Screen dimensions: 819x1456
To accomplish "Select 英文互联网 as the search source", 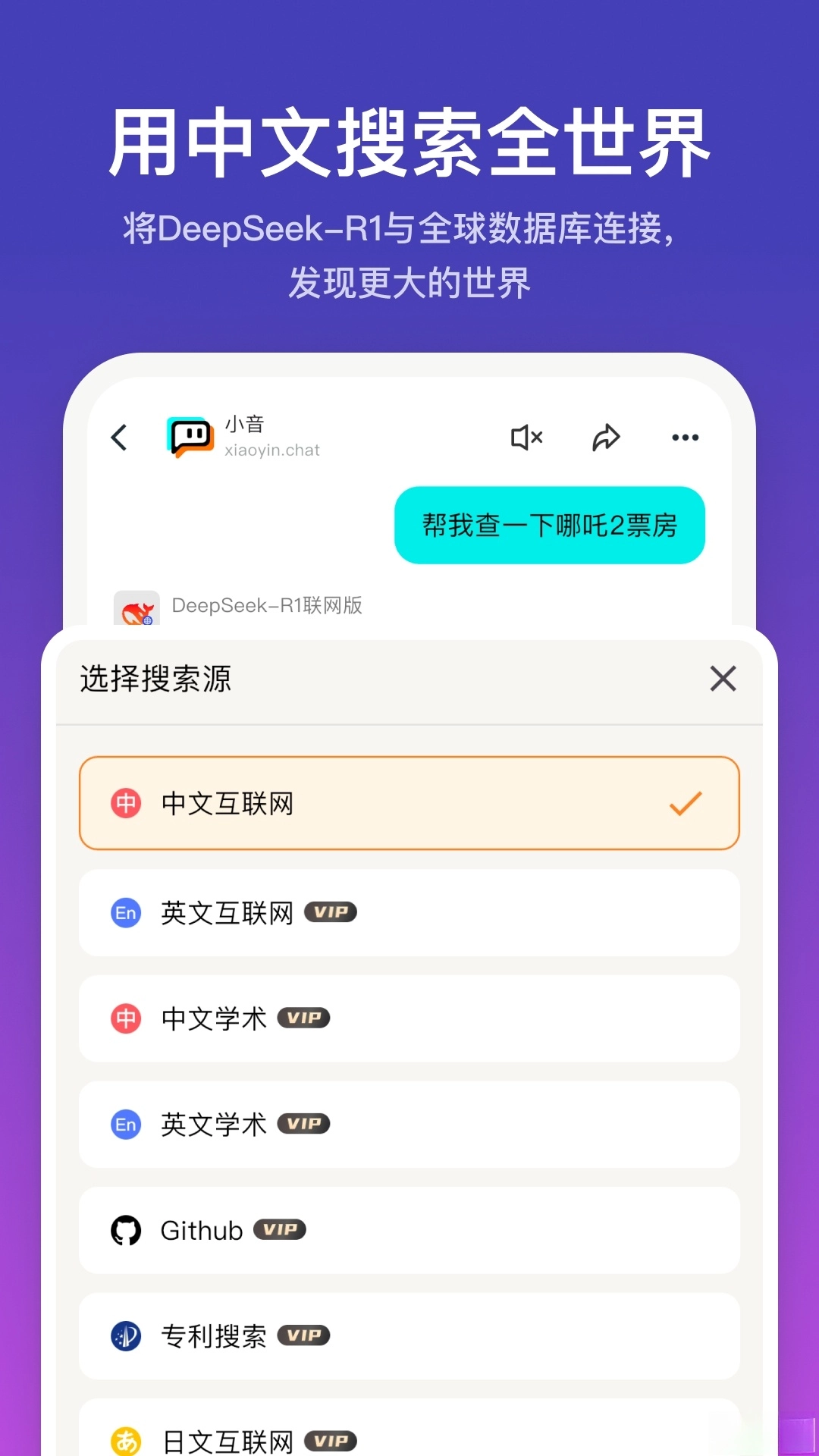I will click(x=409, y=912).
